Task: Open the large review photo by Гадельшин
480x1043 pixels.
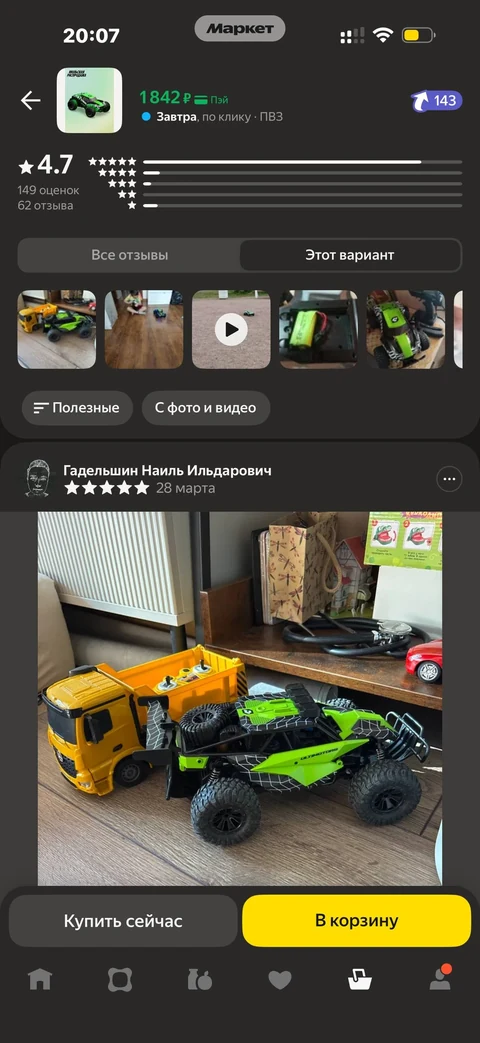Action: [239, 698]
